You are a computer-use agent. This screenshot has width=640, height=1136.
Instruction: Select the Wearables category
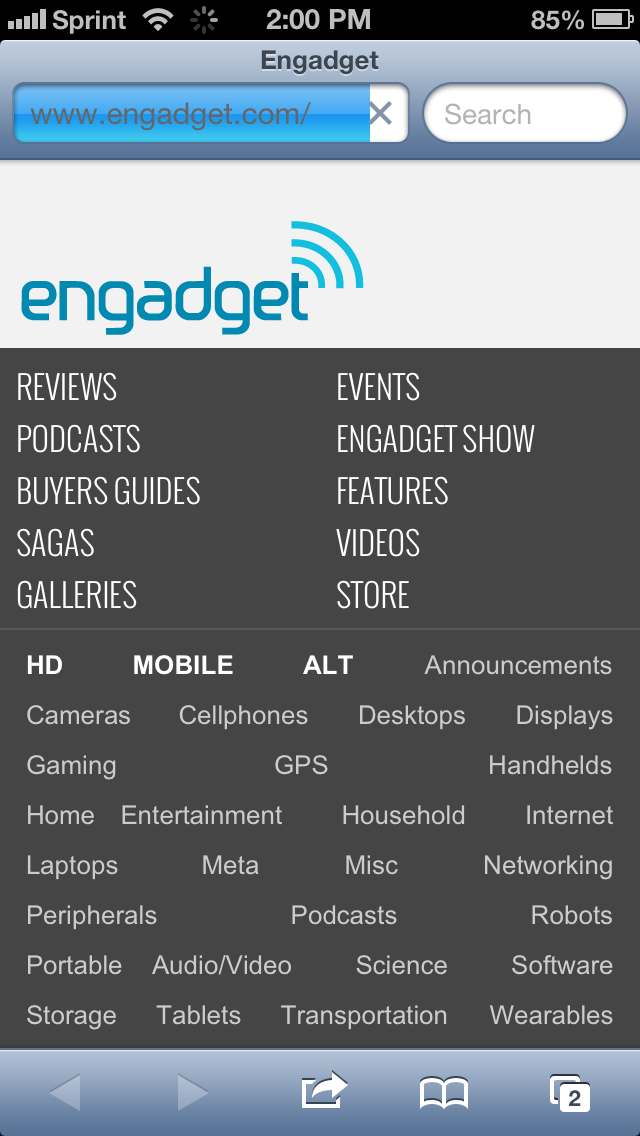552,1016
